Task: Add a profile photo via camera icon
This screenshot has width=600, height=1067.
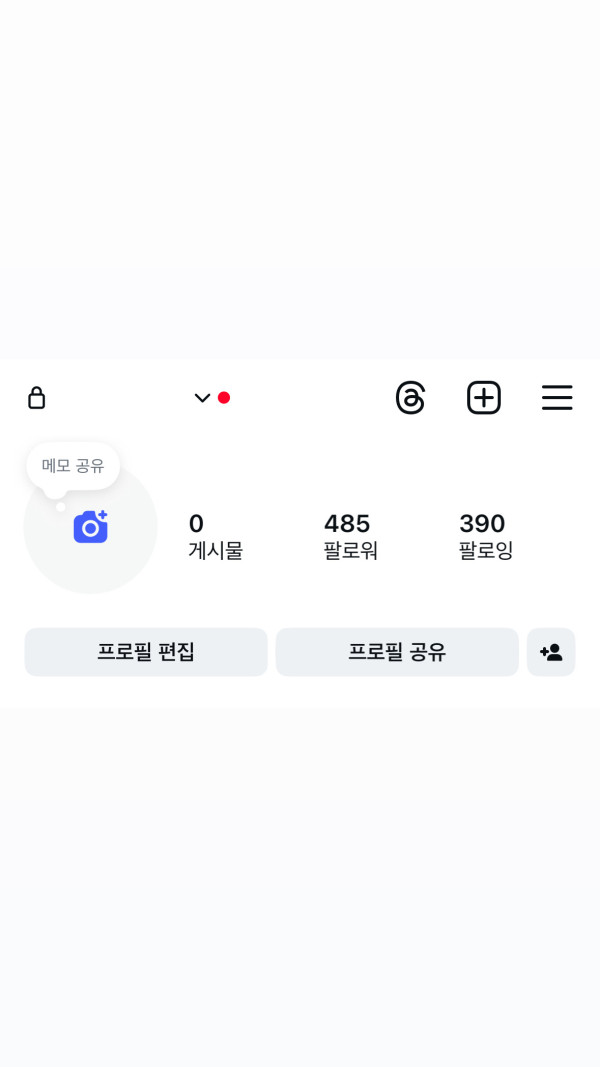Action: pyautogui.click(x=90, y=527)
